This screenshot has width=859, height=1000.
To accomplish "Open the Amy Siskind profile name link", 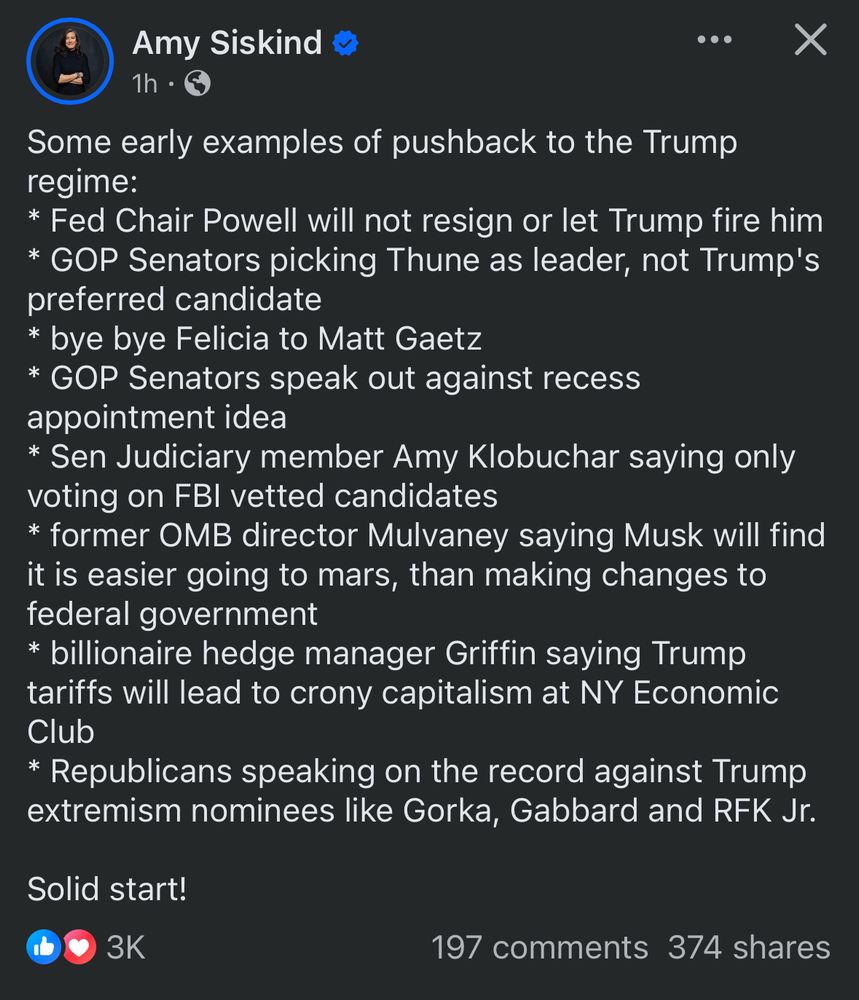I will click(x=227, y=43).
